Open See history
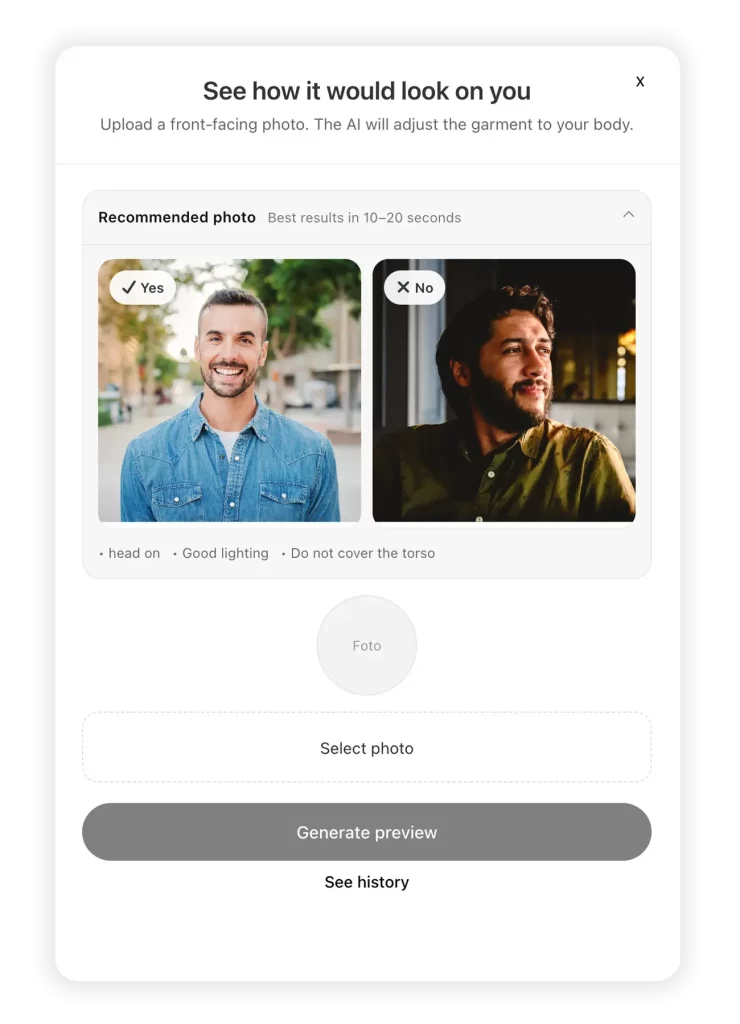Screen dimensions: 740x1024 coord(366,882)
